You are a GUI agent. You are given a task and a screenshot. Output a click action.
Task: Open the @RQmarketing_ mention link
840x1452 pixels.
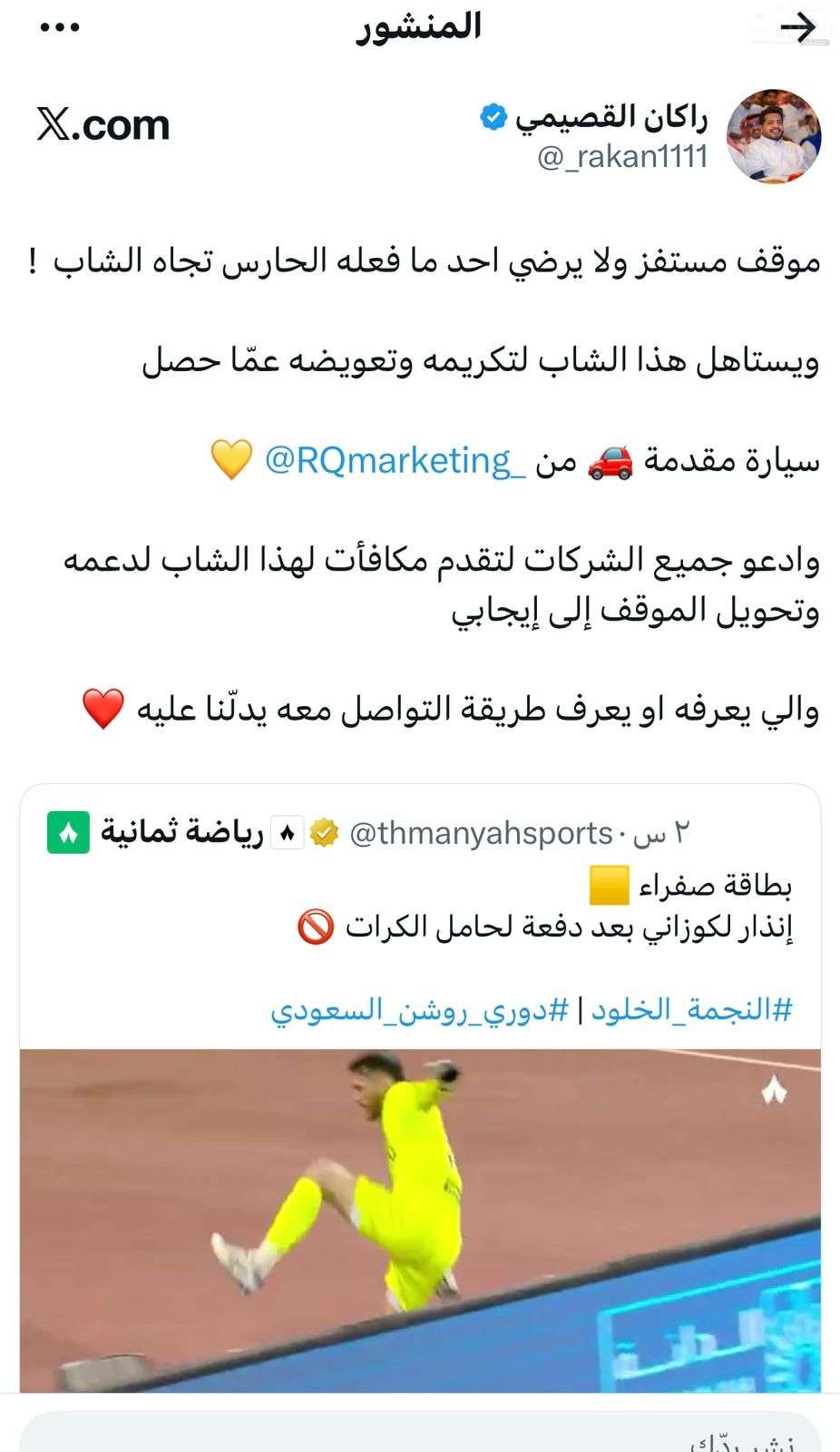click(x=395, y=461)
